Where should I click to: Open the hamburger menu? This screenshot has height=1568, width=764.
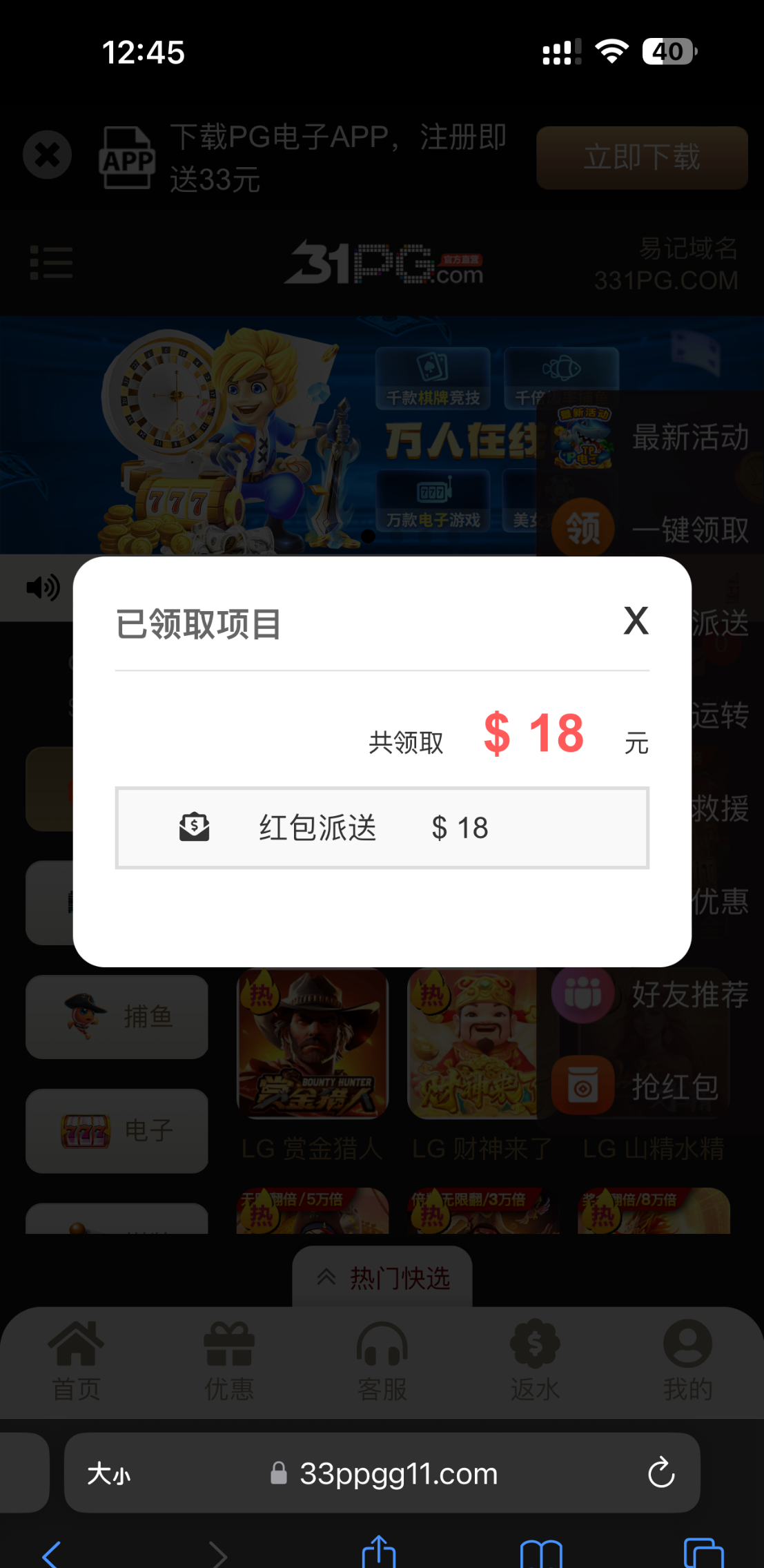(52, 263)
